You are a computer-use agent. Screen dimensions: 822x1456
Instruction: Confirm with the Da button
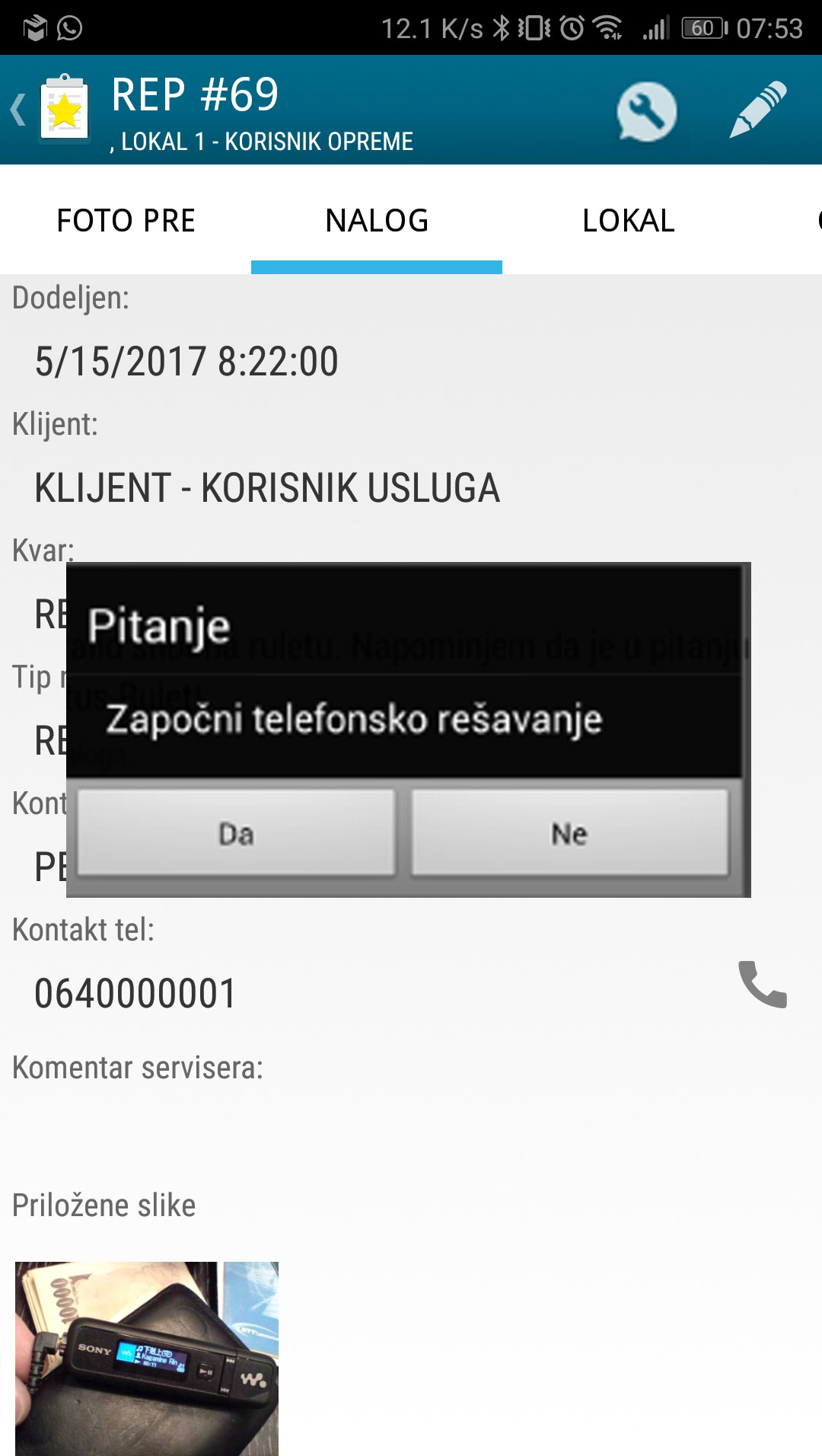coord(236,833)
